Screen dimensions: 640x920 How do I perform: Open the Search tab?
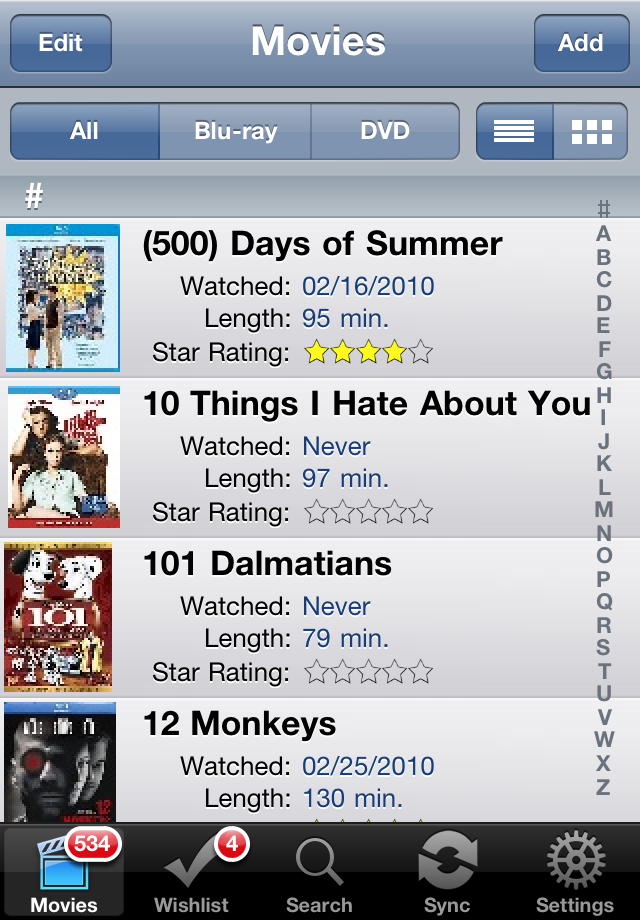pyautogui.click(x=320, y=872)
